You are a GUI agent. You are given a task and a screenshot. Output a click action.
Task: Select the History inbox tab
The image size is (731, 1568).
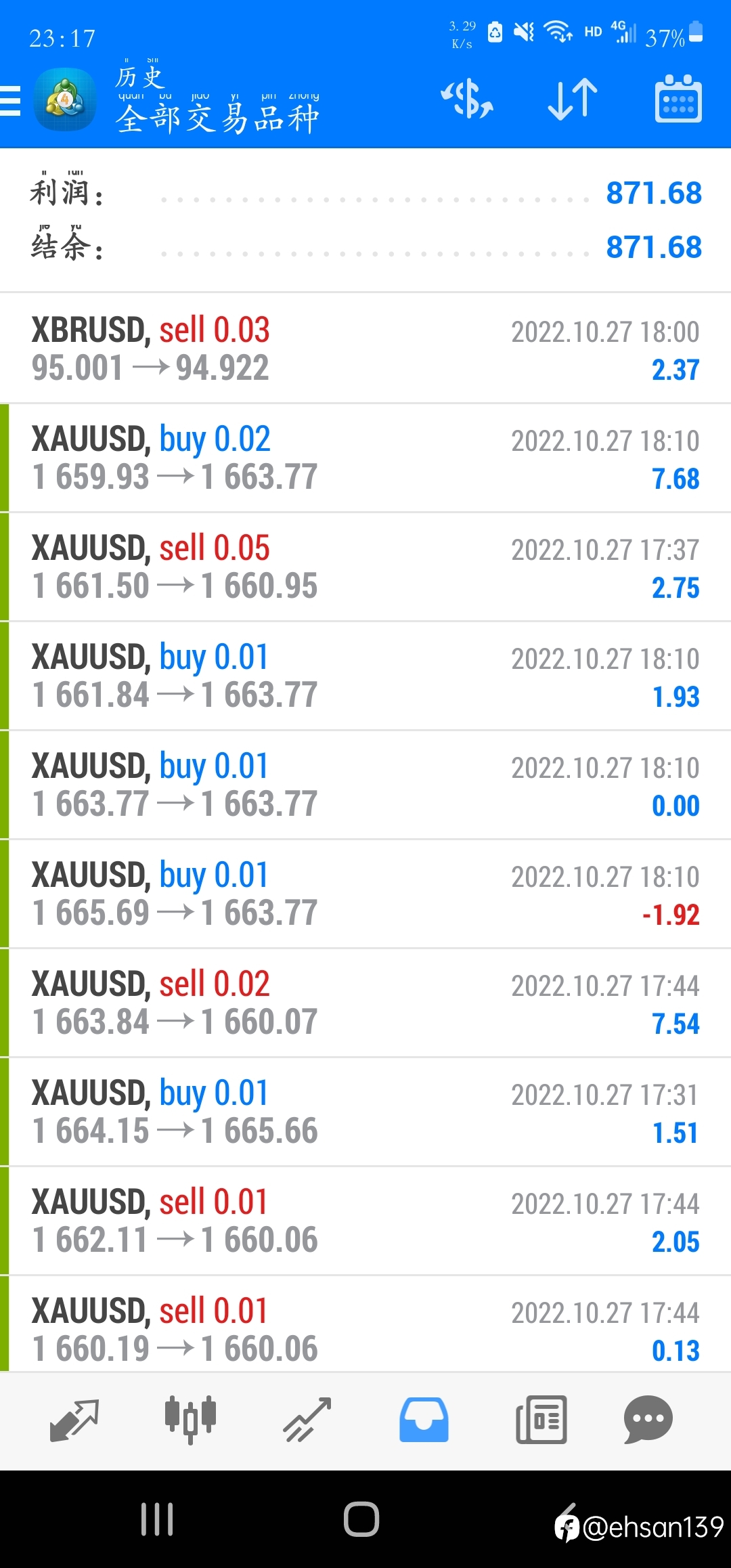click(x=424, y=1420)
